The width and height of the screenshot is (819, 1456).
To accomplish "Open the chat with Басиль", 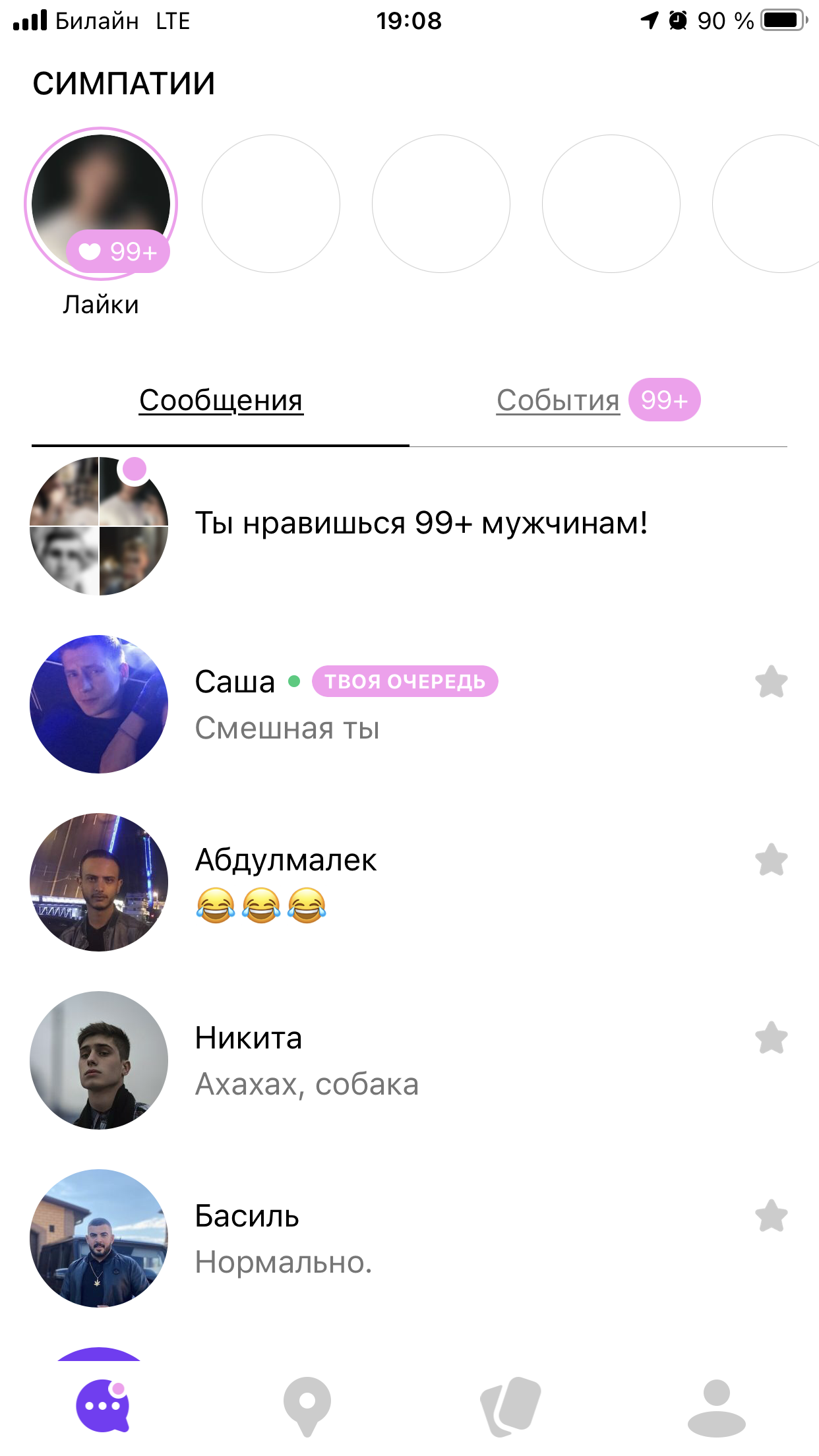I will (409, 1238).
